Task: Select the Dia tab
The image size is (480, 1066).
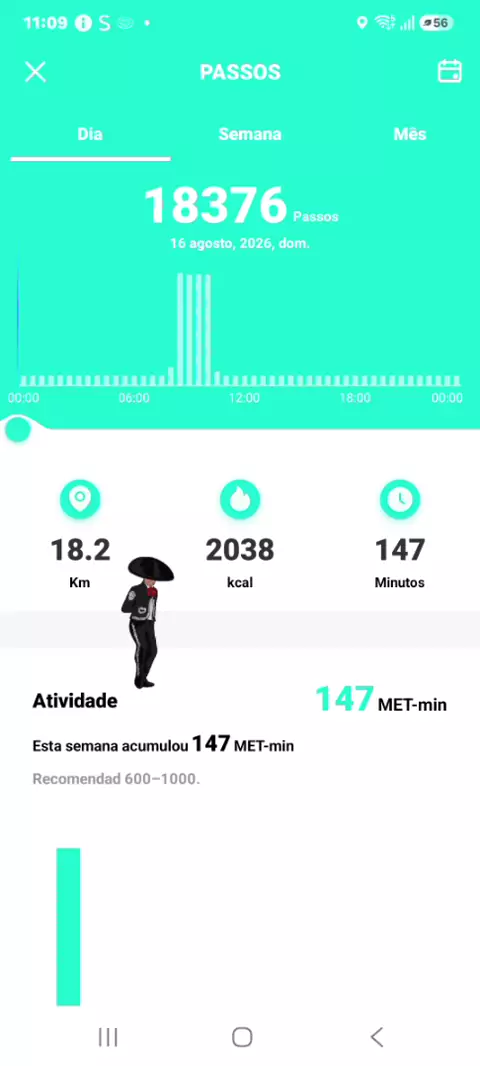Action: tap(90, 134)
